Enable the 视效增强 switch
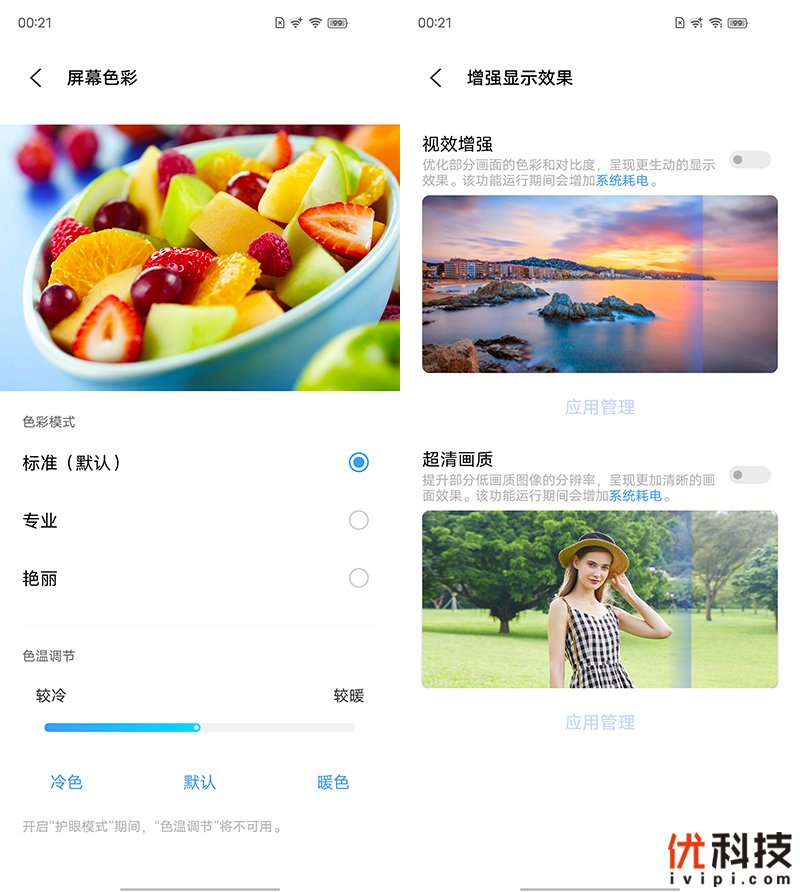This screenshot has height=892, width=800. click(750, 160)
